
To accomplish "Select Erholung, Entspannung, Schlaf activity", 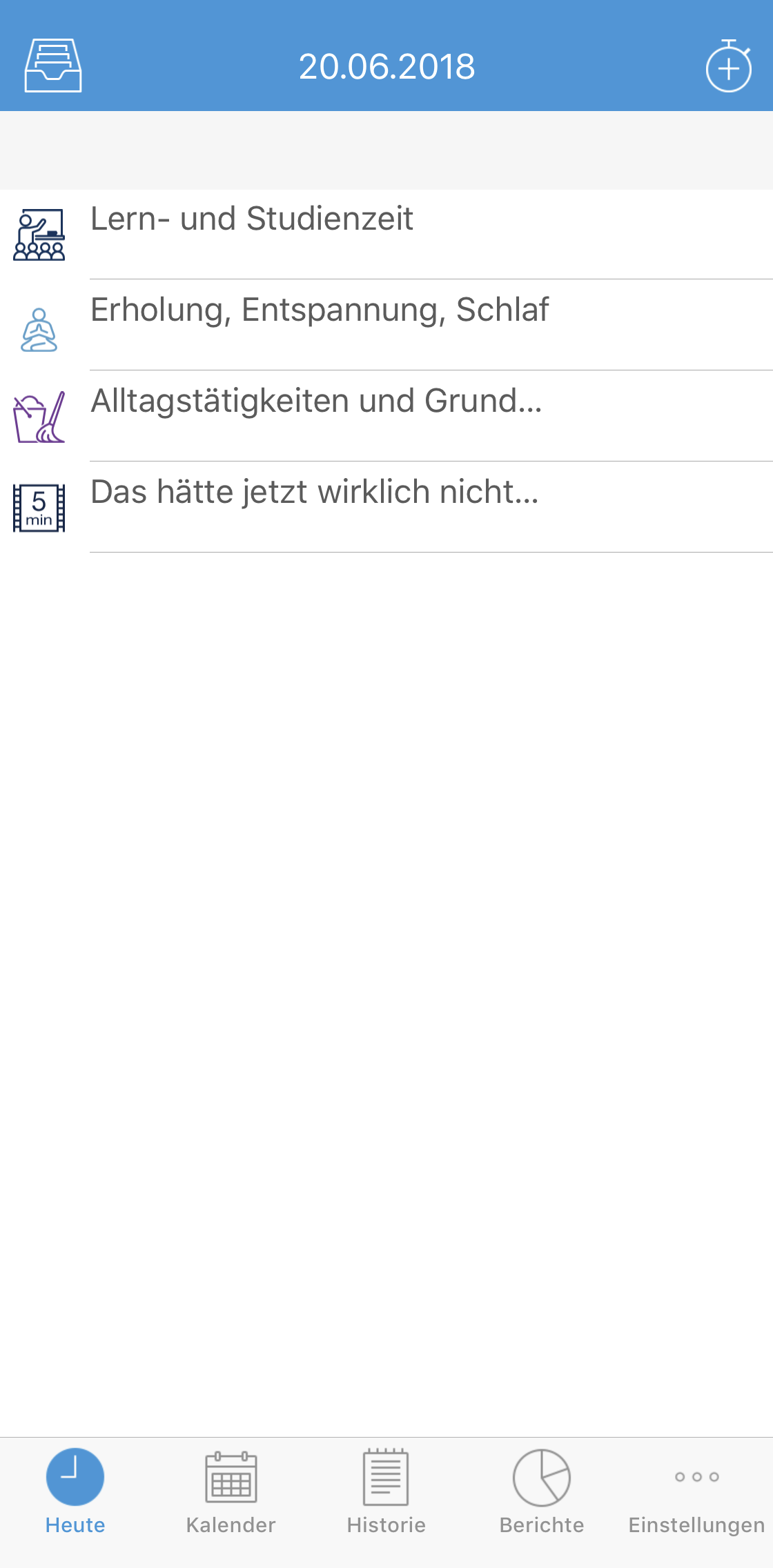I will (386, 325).
